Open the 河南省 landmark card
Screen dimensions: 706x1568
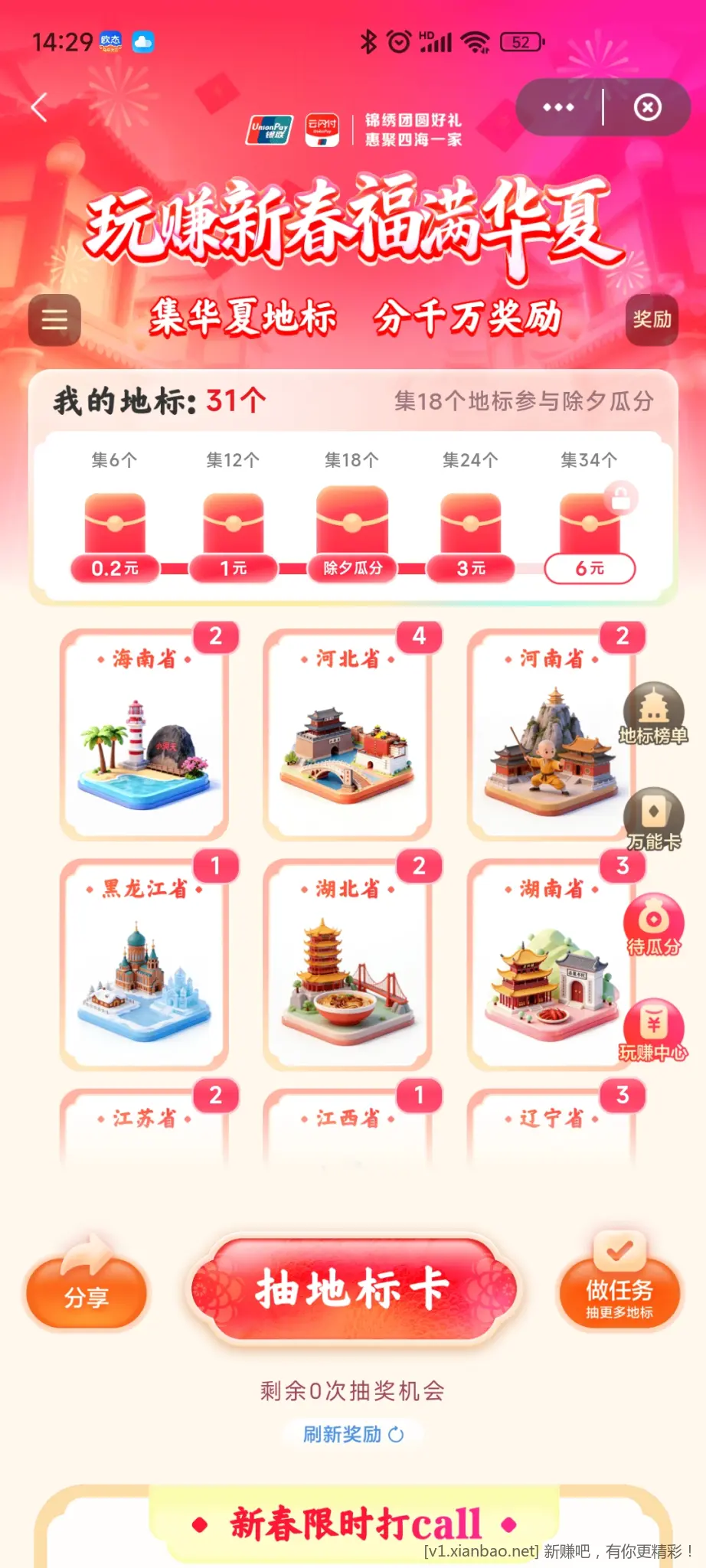(550, 735)
